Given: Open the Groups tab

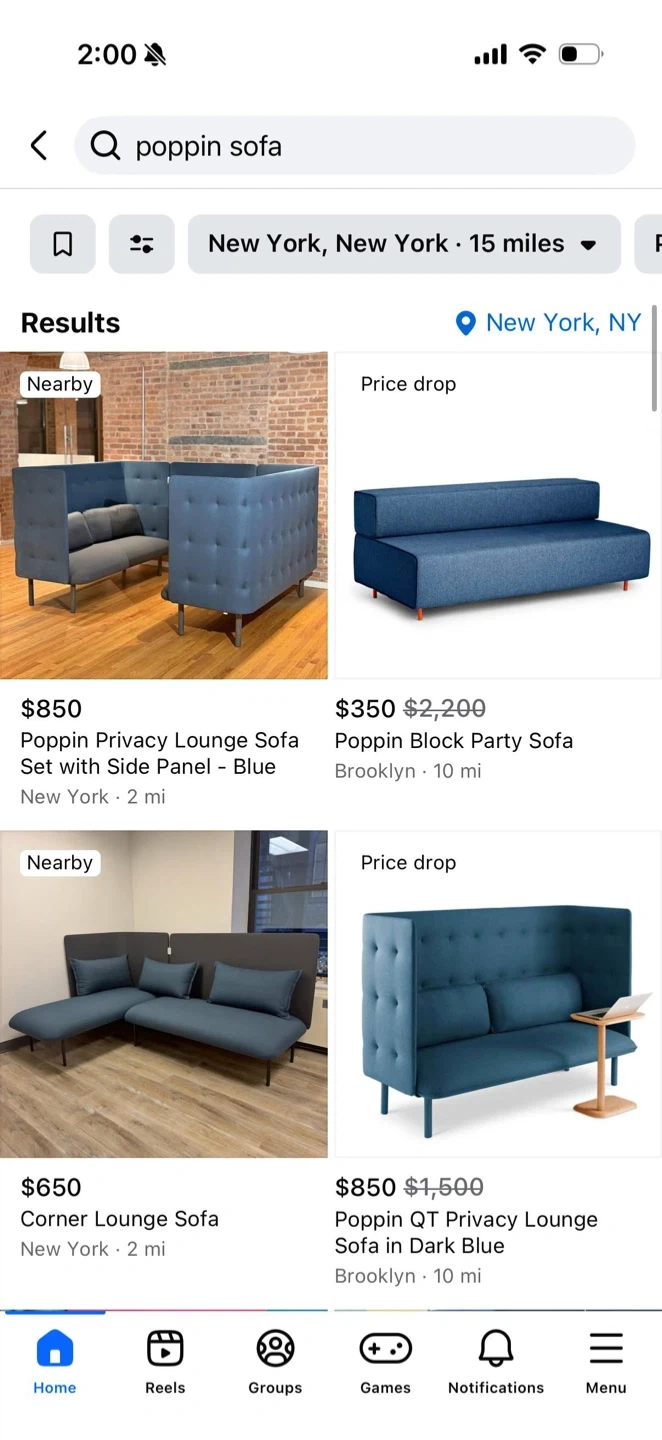Looking at the screenshot, I should tap(275, 1361).
